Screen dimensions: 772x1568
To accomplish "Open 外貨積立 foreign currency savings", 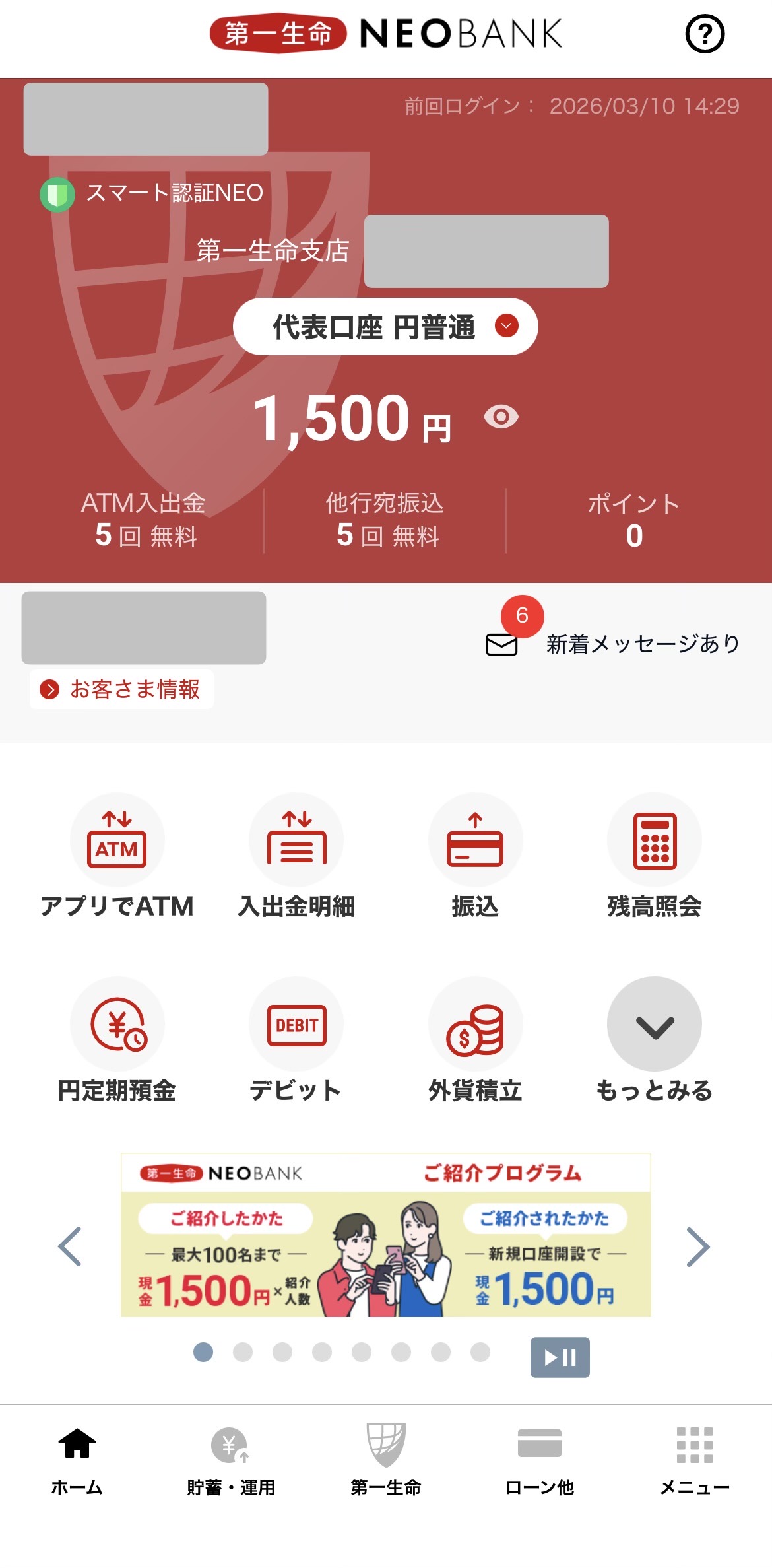I will point(475,1025).
